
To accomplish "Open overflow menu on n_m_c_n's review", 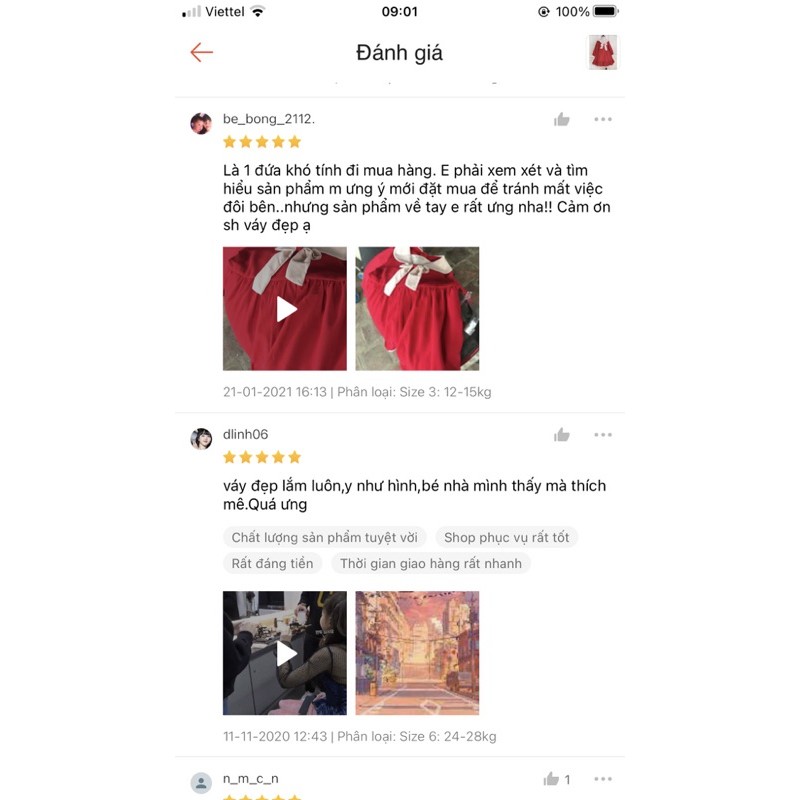I will point(603,779).
